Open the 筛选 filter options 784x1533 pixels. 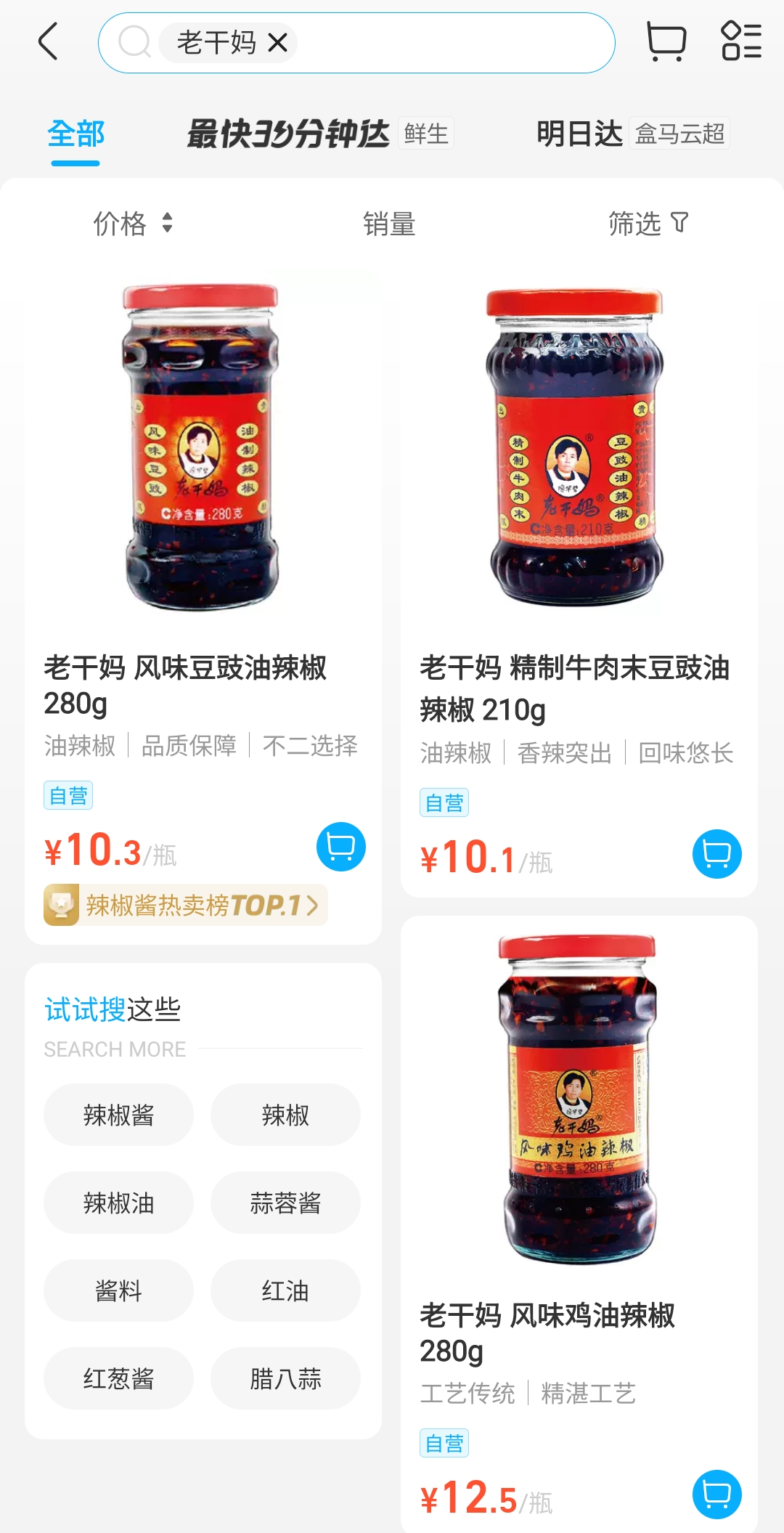(x=648, y=224)
